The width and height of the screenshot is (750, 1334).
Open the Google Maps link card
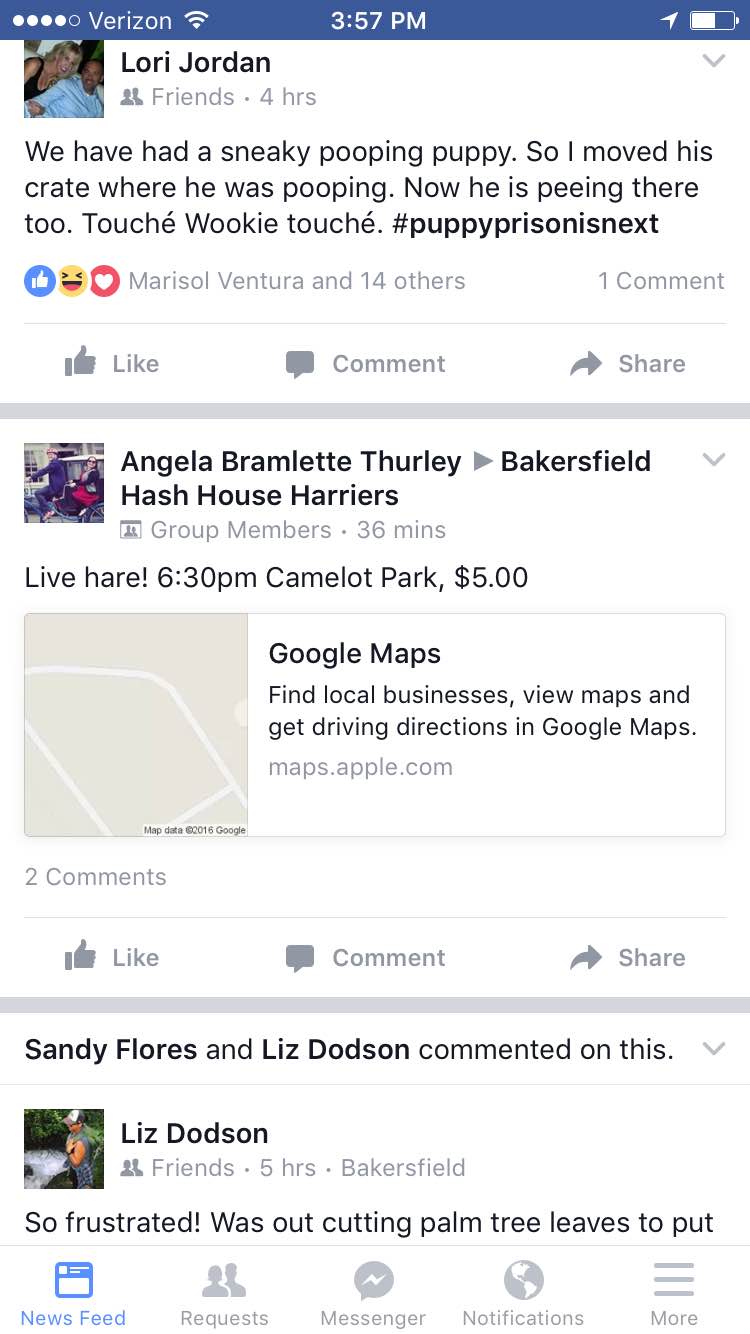click(375, 724)
